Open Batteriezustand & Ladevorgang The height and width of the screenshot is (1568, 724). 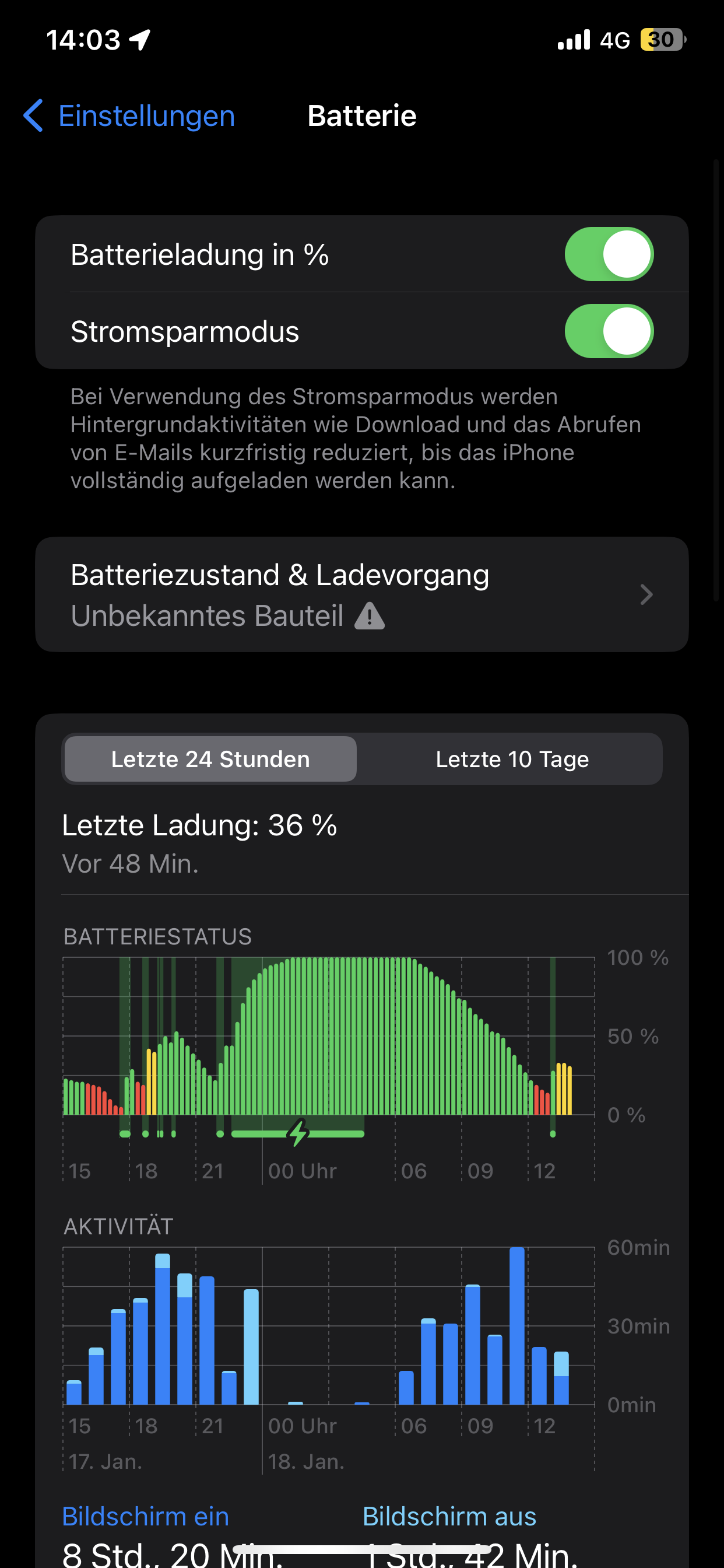(x=361, y=594)
